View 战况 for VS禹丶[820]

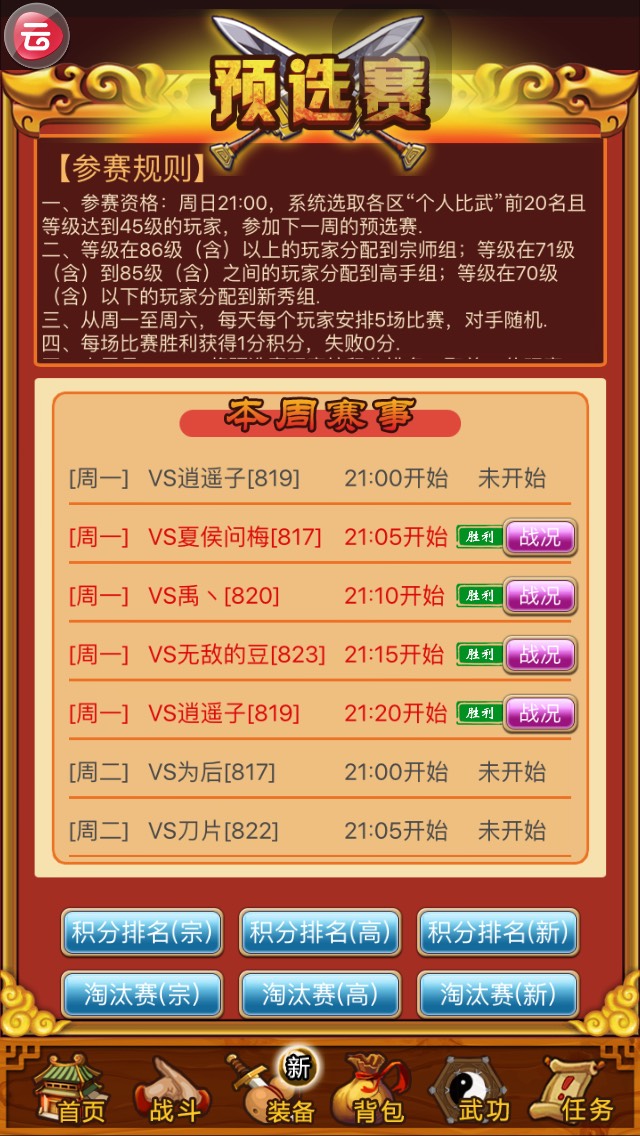pyautogui.click(x=540, y=596)
